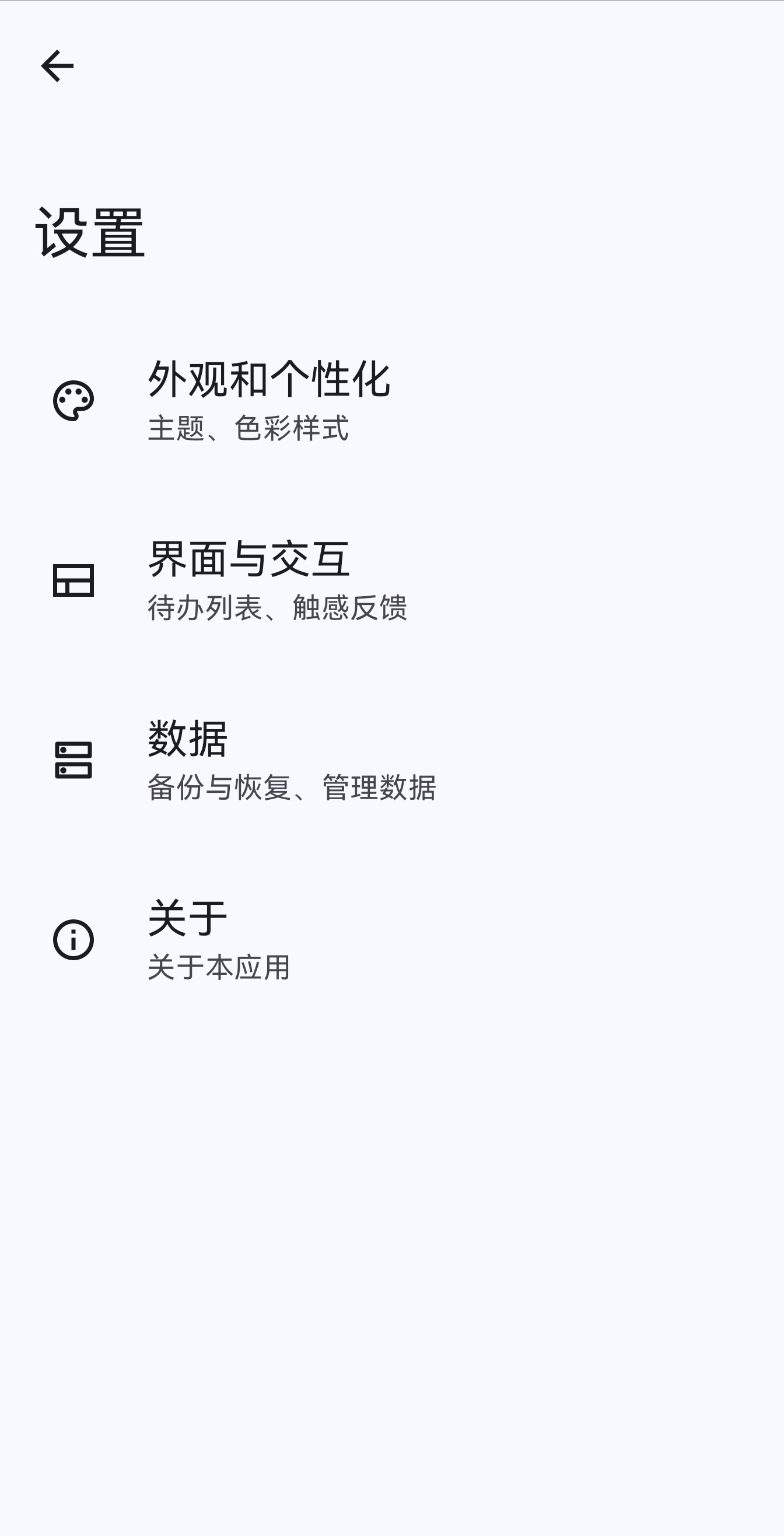This screenshot has width=784, height=1536.
Task: Go back using the top arrow
Action: pos(57,65)
